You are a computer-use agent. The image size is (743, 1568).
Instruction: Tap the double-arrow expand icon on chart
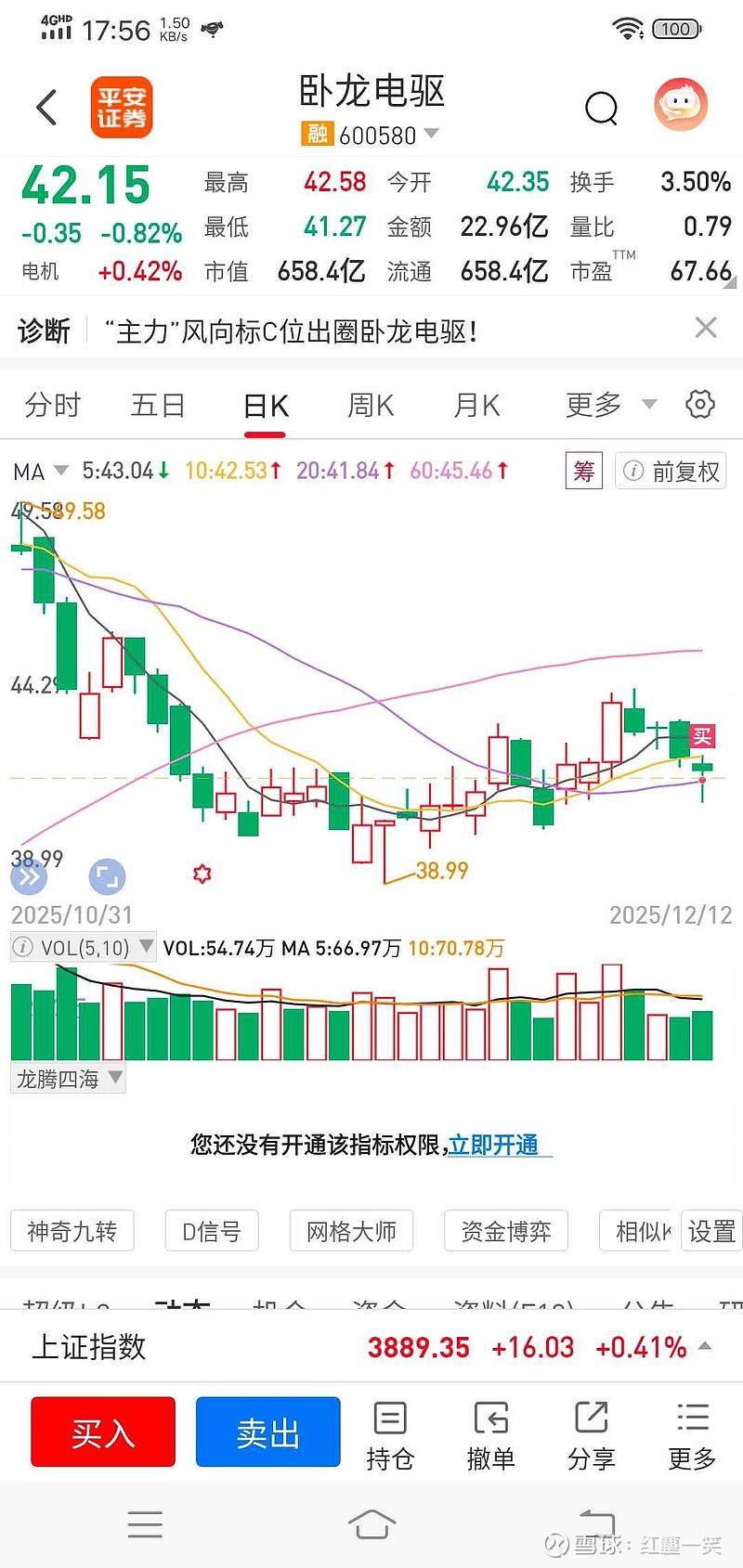tap(29, 875)
